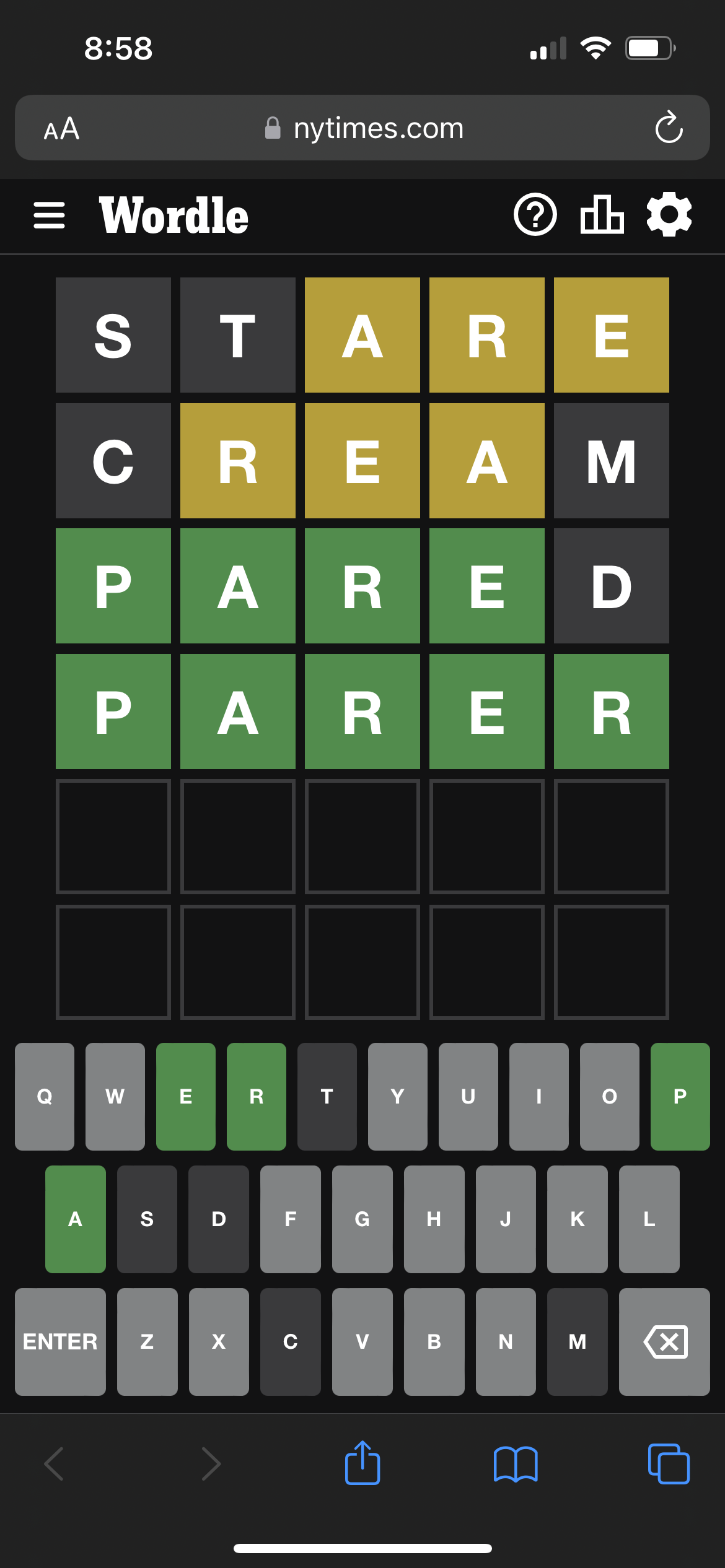
Task: Open the settings gear
Action: click(669, 215)
